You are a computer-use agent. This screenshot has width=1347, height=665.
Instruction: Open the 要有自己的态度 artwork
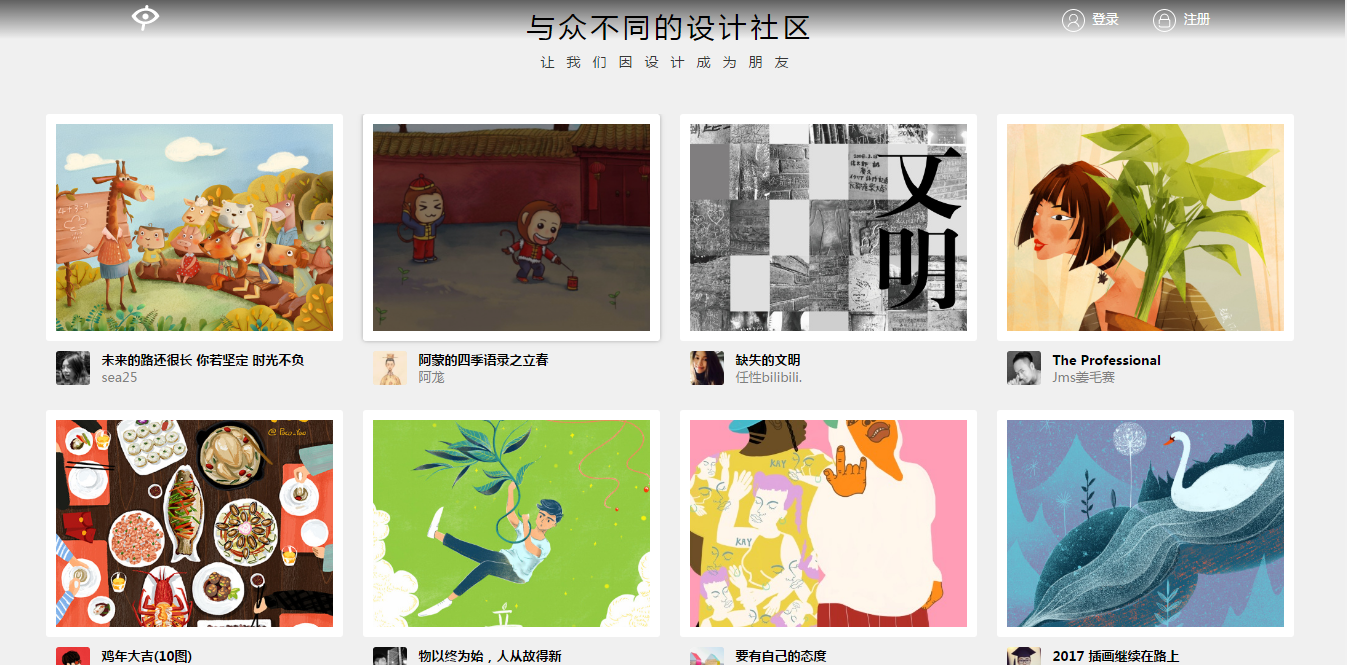[x=828, y=523]
